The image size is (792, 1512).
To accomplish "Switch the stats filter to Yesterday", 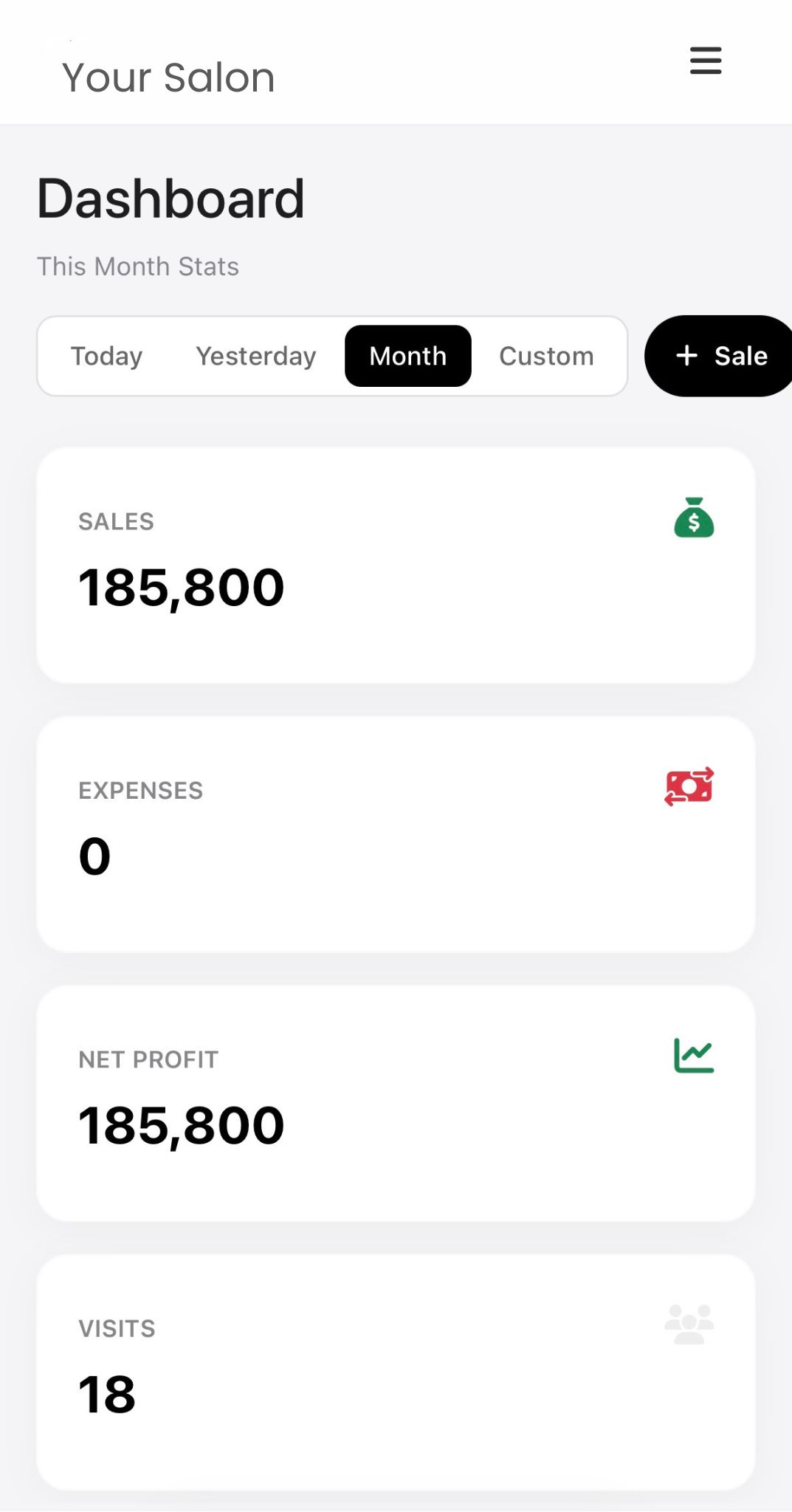I will tap(255, 356).
